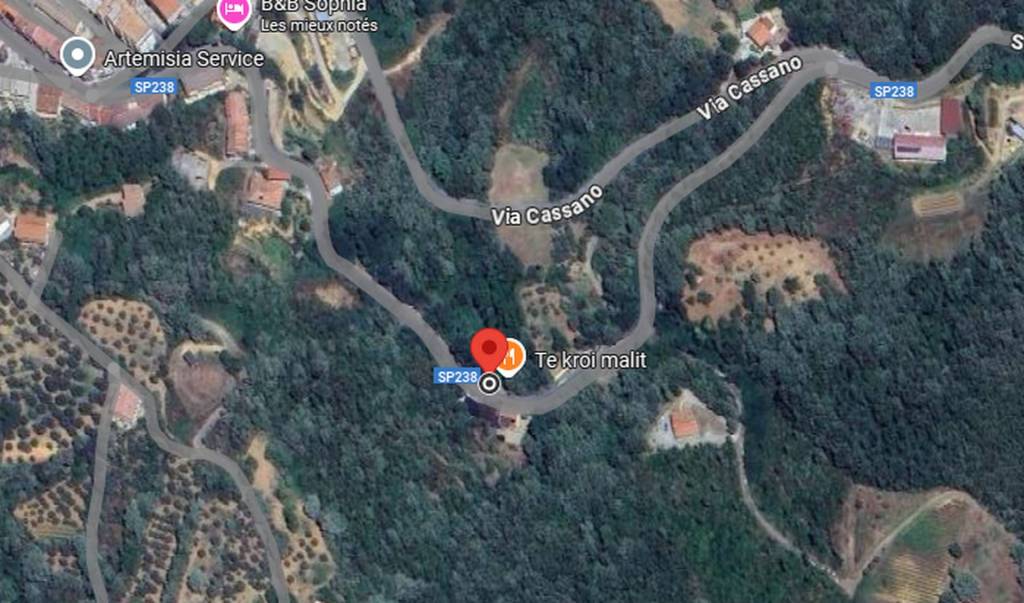This screenshot has width=1024, height=603.
Task: Tap the red dropped location pin
Action: [x=488, y=350]
